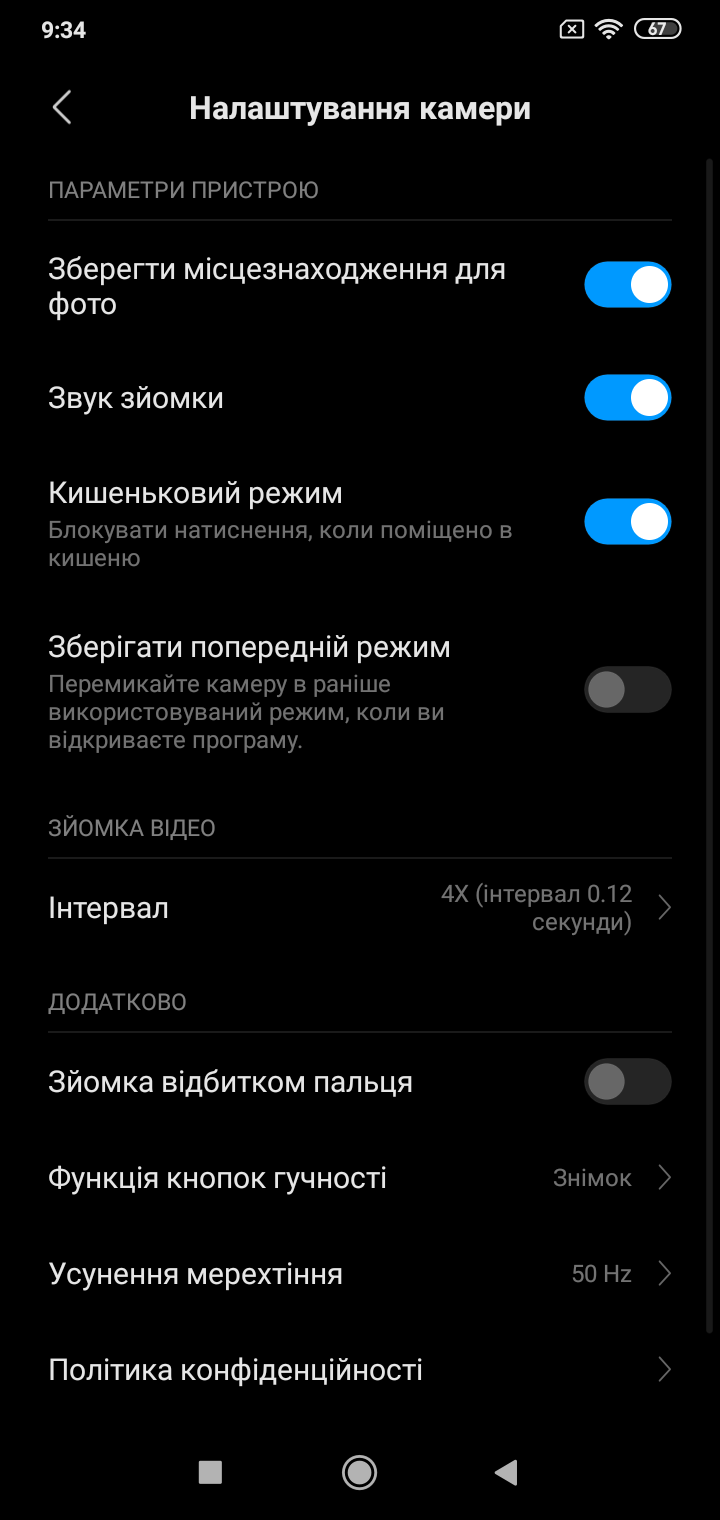Image resolution: width=720 pixels, height=1520 pixels.
Task: Open Усунення мерехтіння frequency selector
Action: click(360, 1273)
